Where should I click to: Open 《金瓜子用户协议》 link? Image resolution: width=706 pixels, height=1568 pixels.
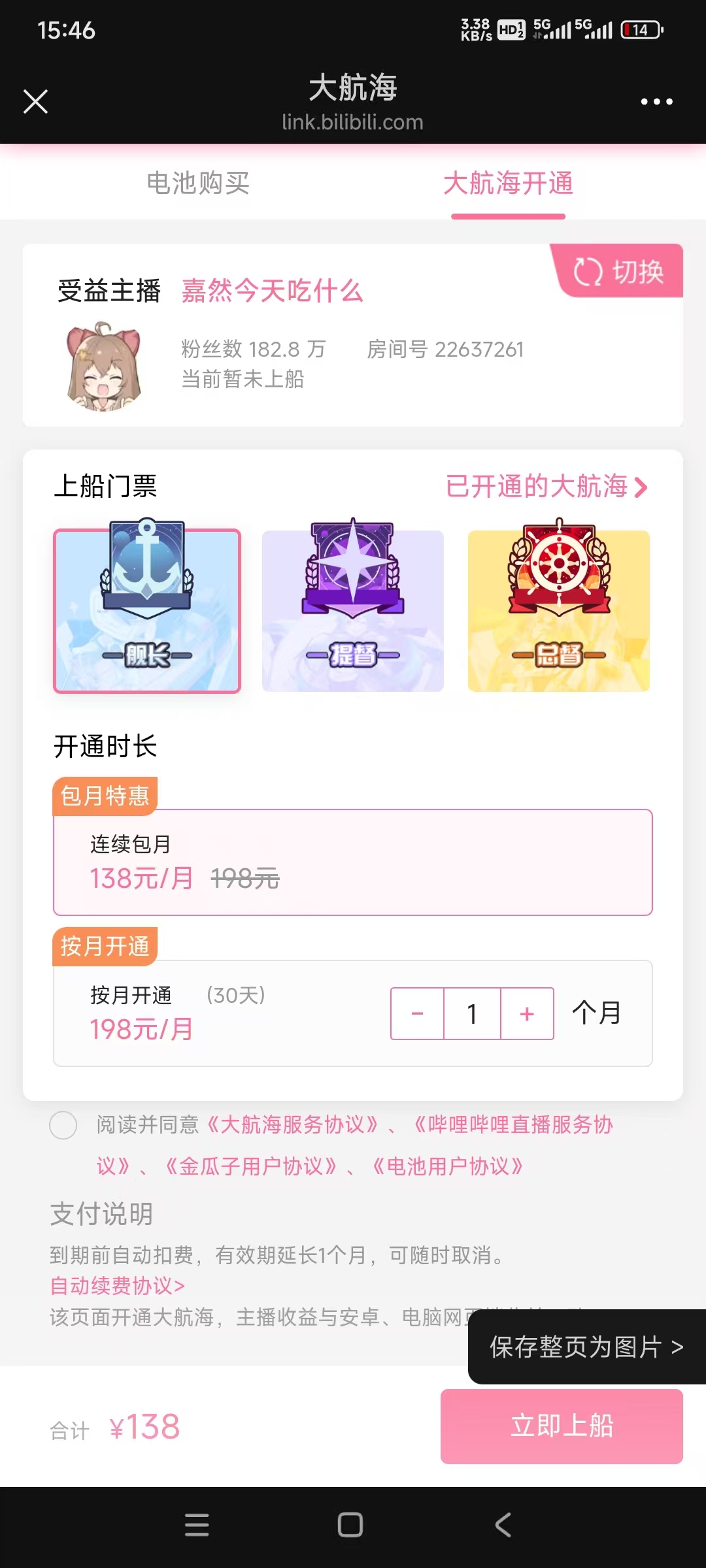pos(251,1167)
